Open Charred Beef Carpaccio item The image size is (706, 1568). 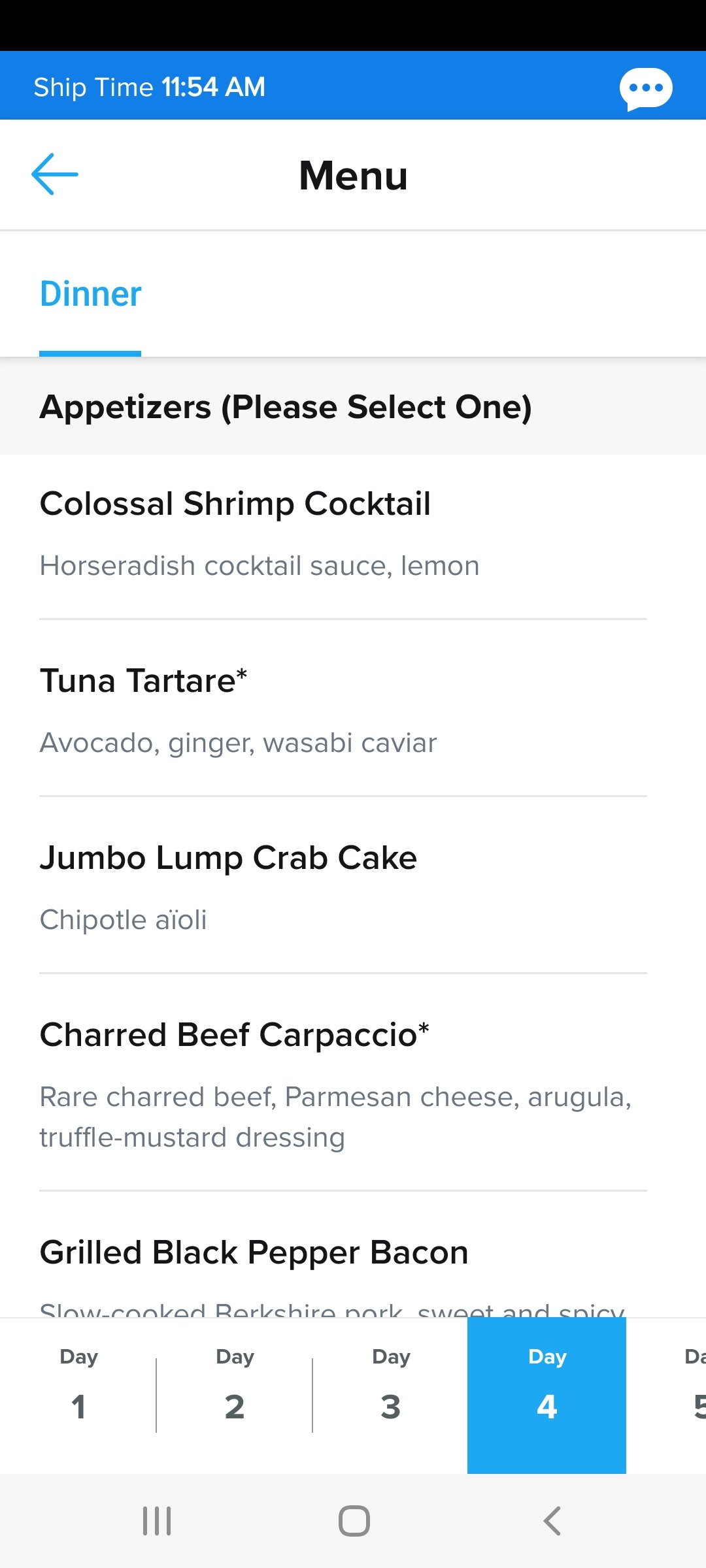[343, 1083]
